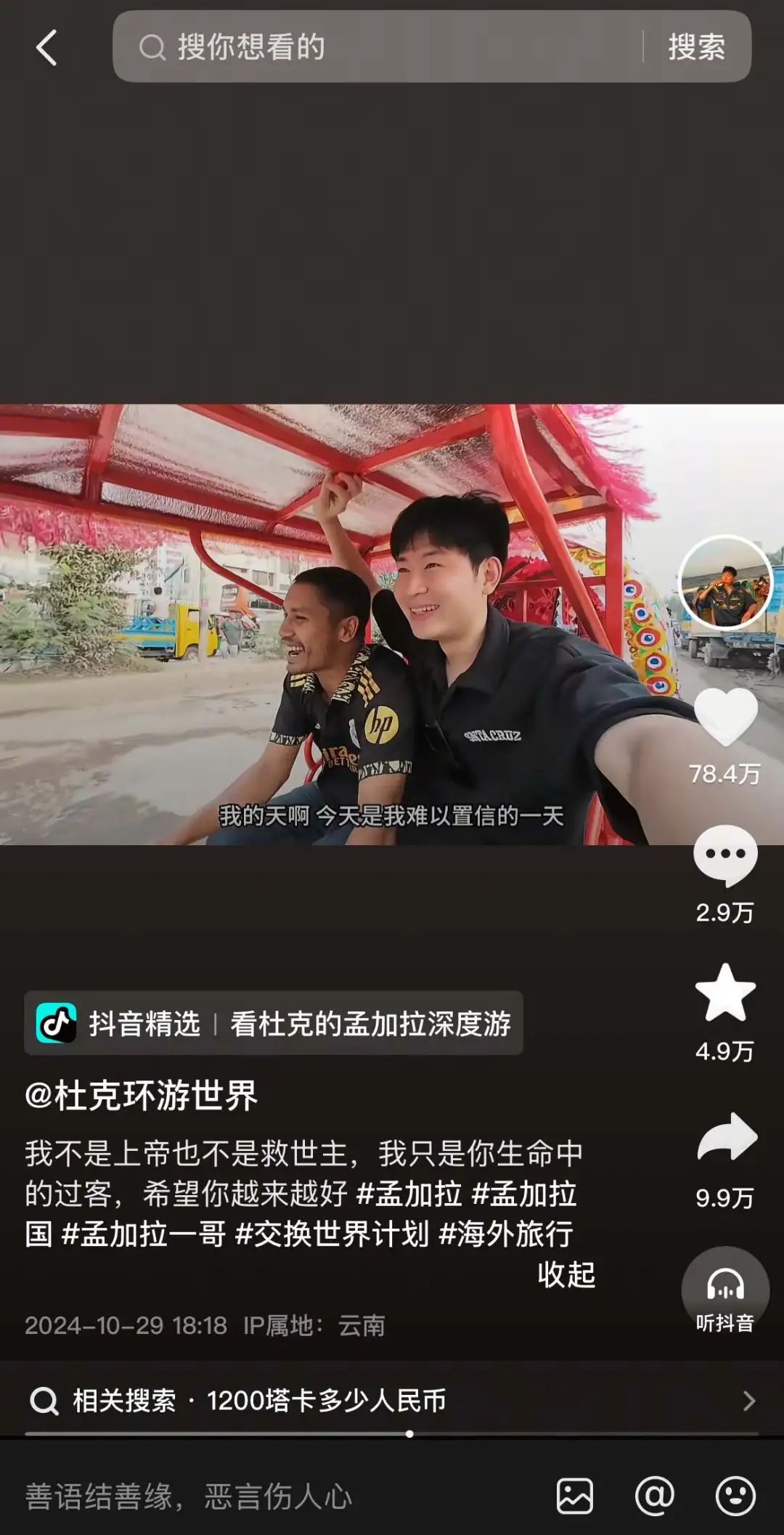Favorite this video with the star
This screenshot has width=784, height=1535.
[725, 994]
